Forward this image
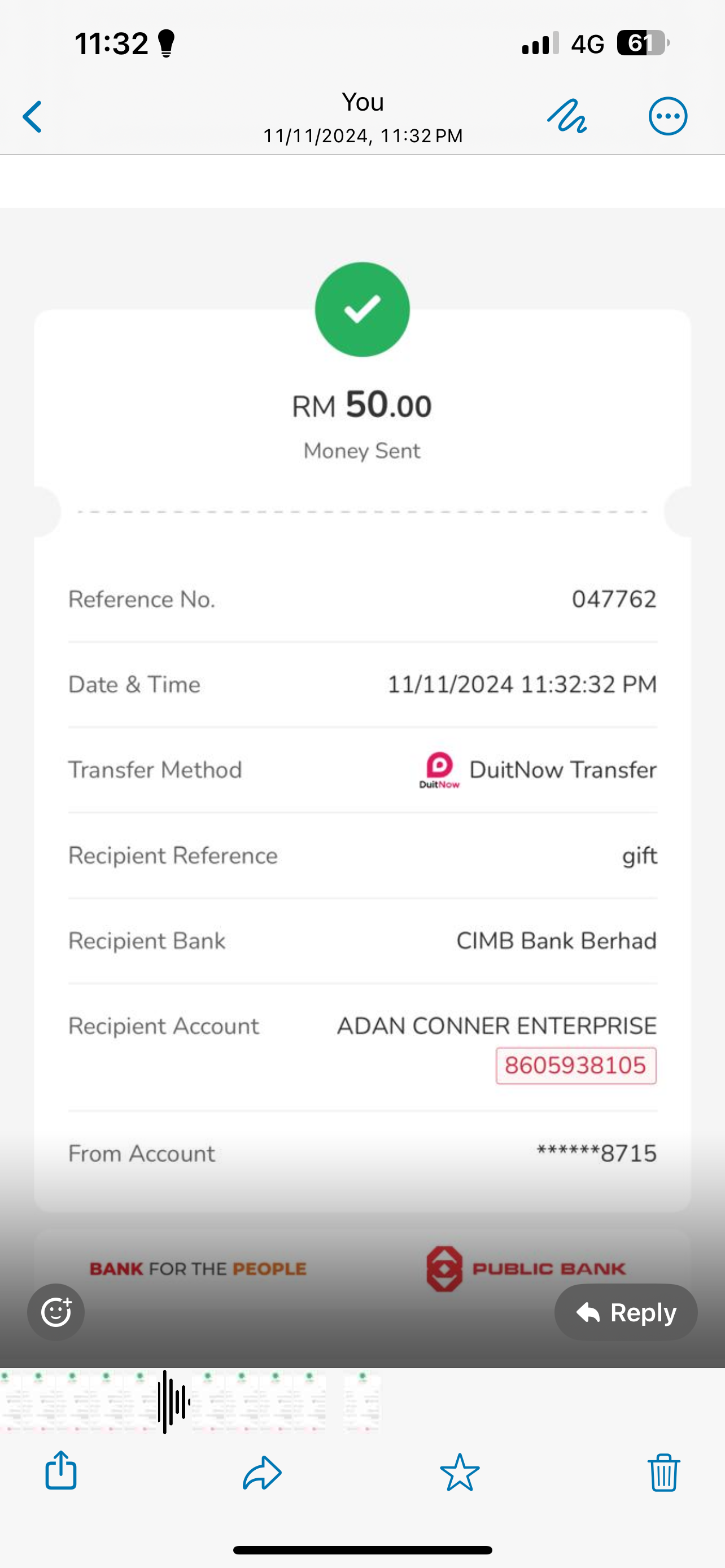 tap(262, 1473)
